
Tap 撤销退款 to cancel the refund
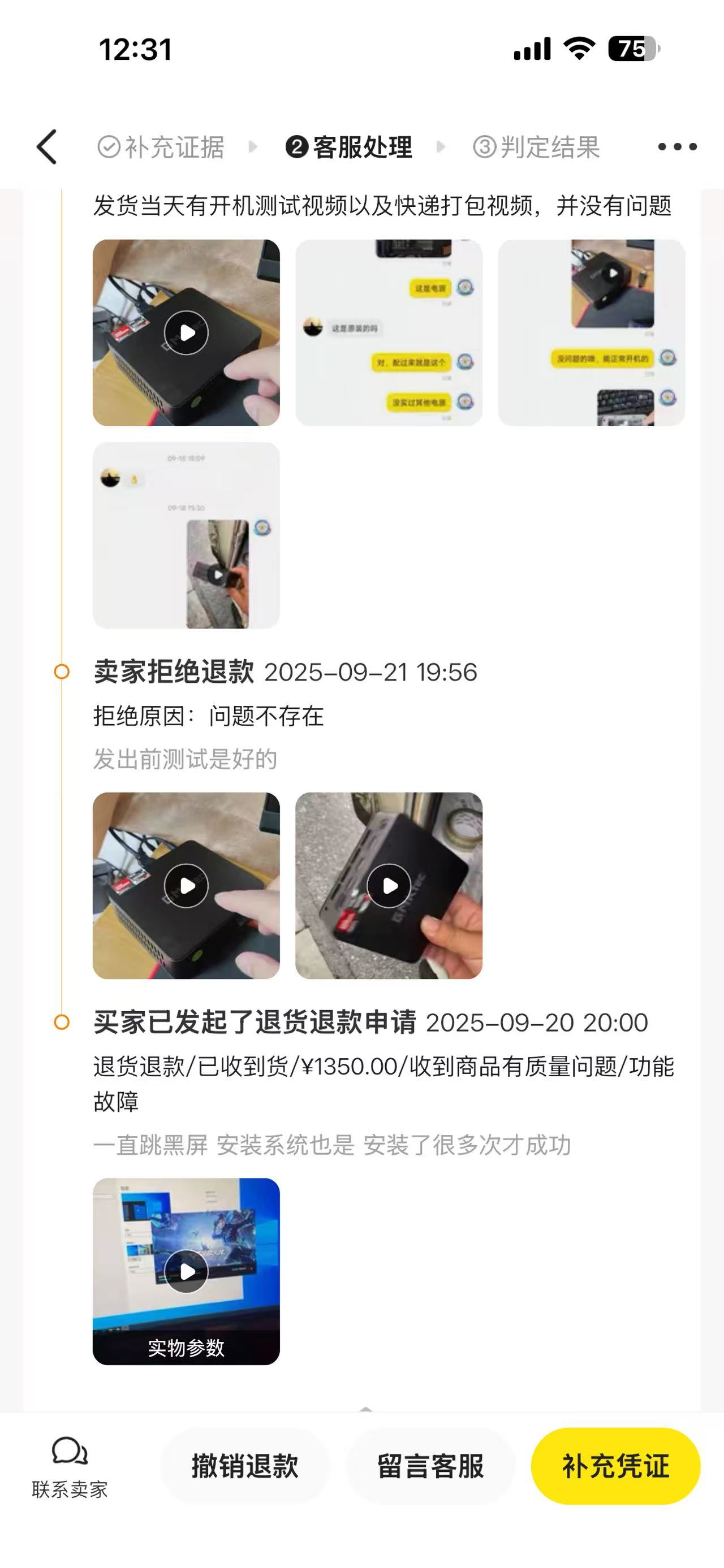pyautogui.click(x=244, y=1466)
